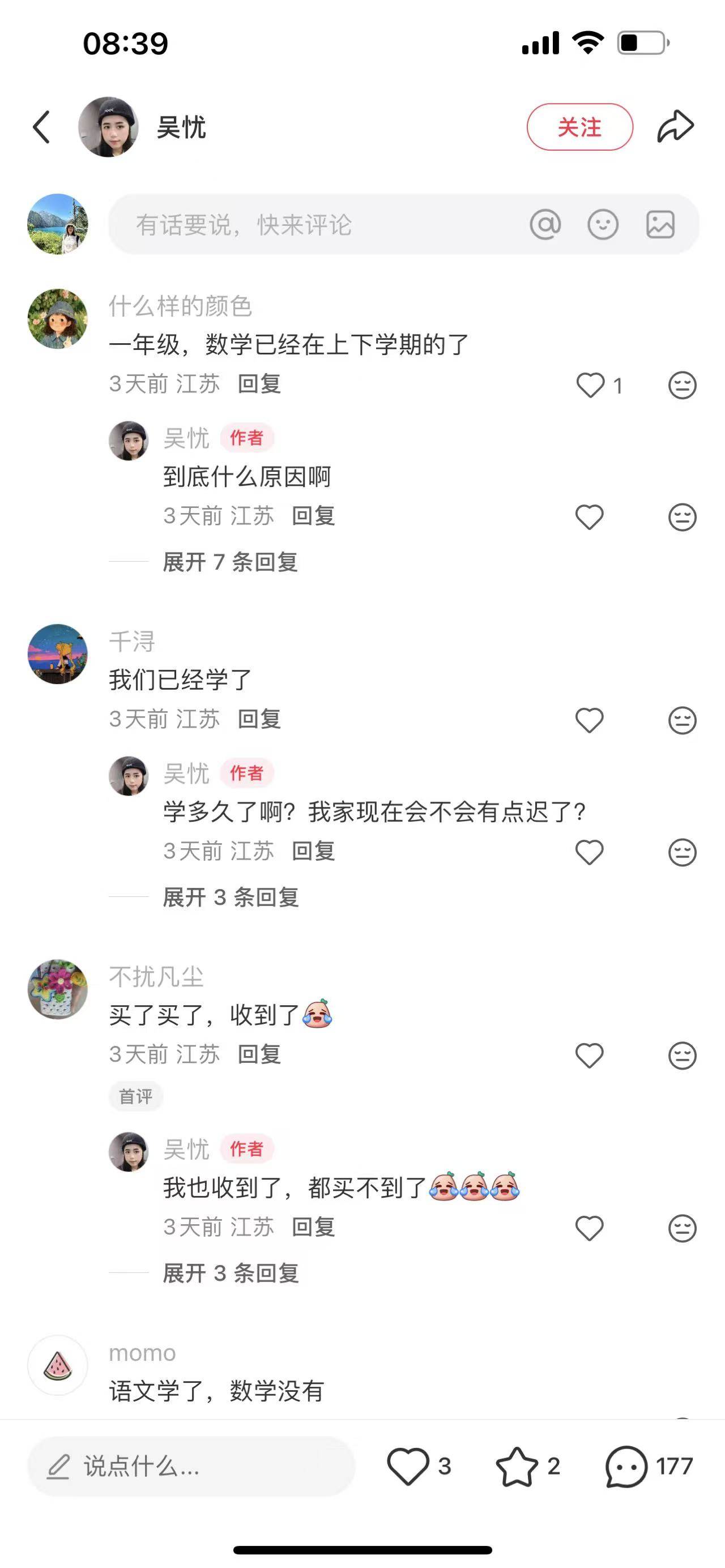Image resolution: width=725 pixels, height=1568 pixels.
Task: Reply to 什么样的颜色's comment
Action: click(x=259, y=384)
